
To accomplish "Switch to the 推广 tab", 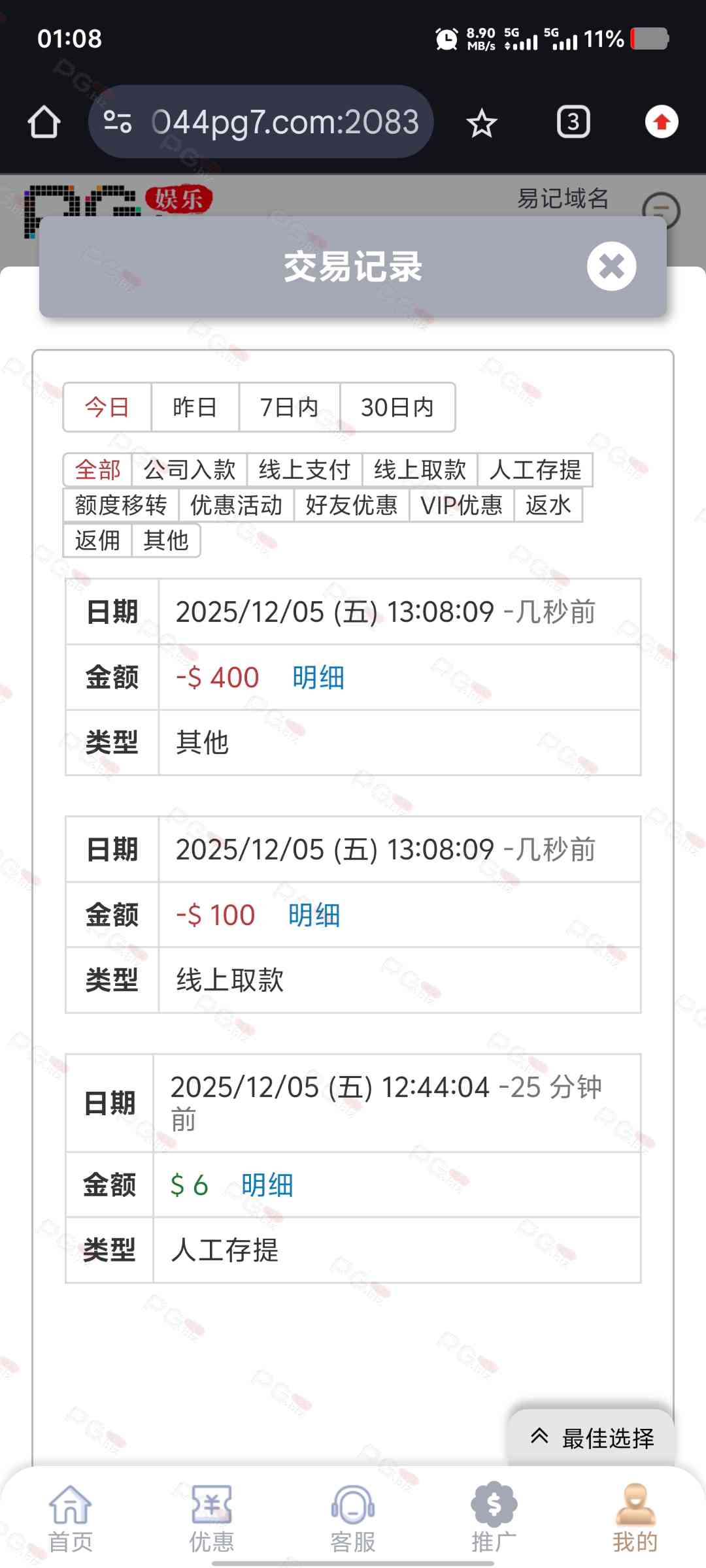I will 494,1518.
